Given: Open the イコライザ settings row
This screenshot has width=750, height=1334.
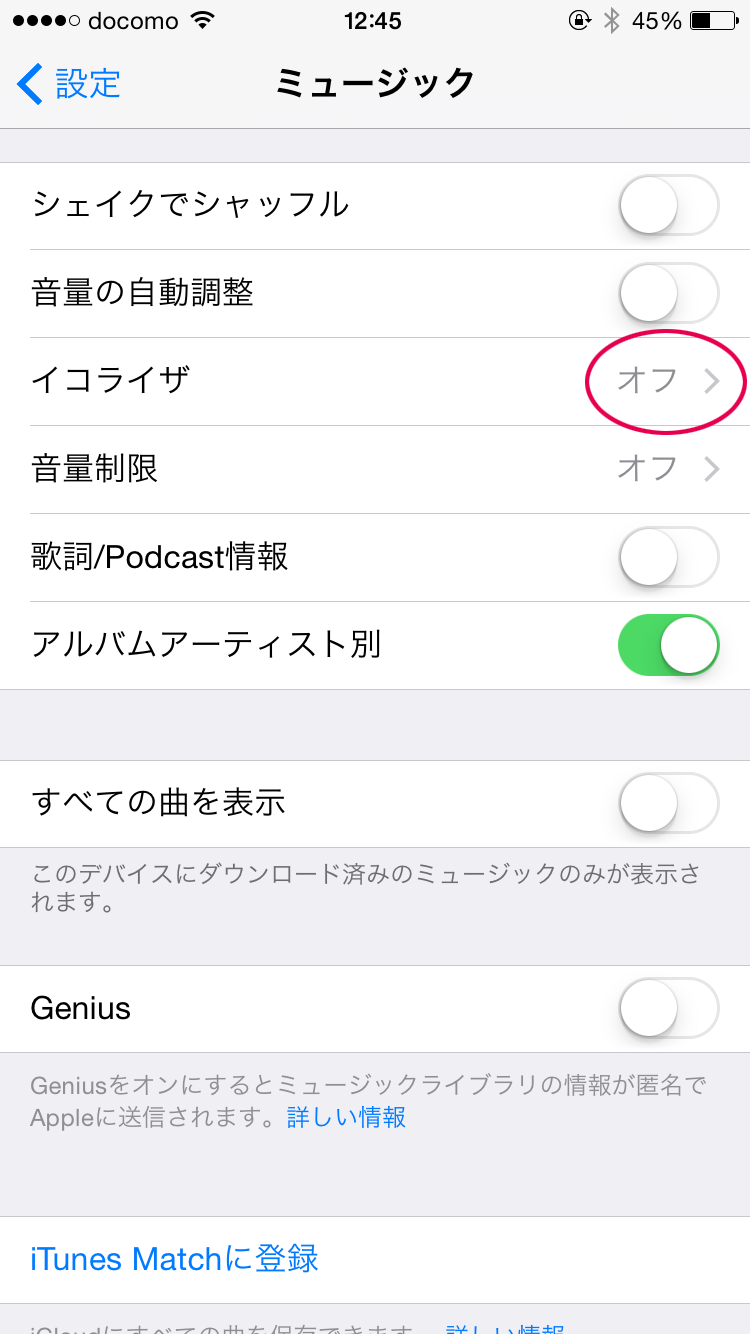Looking at the screenshot, I should 375,381.
